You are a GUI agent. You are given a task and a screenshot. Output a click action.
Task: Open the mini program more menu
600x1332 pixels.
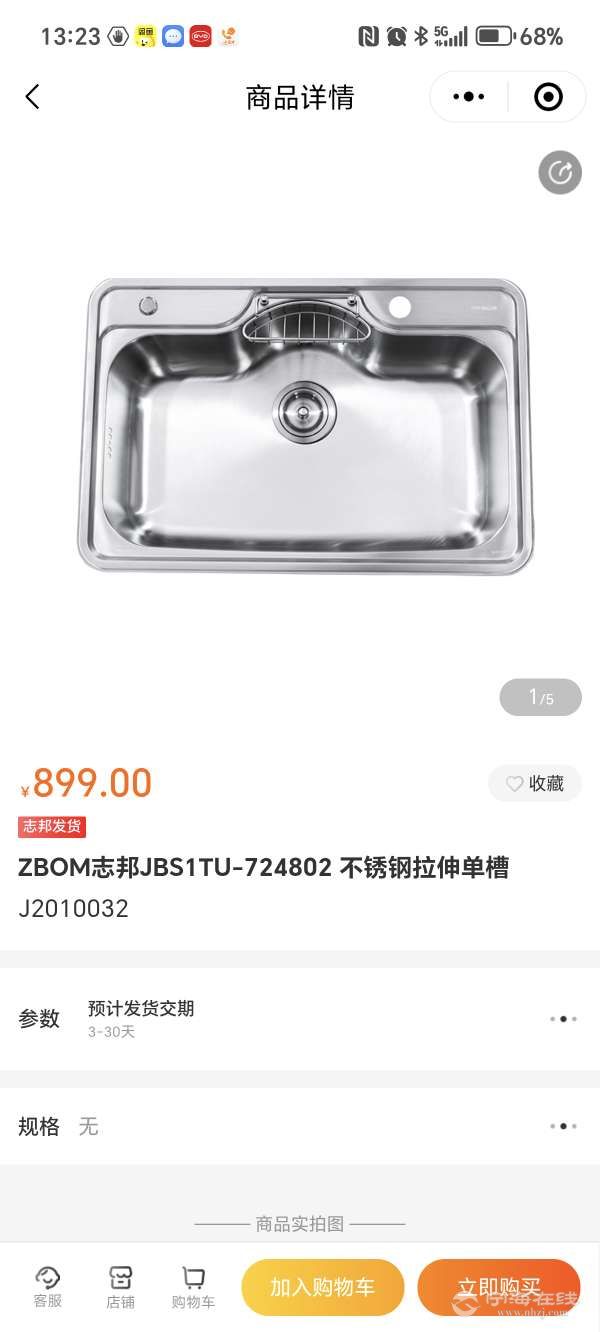tap(469, 97)
